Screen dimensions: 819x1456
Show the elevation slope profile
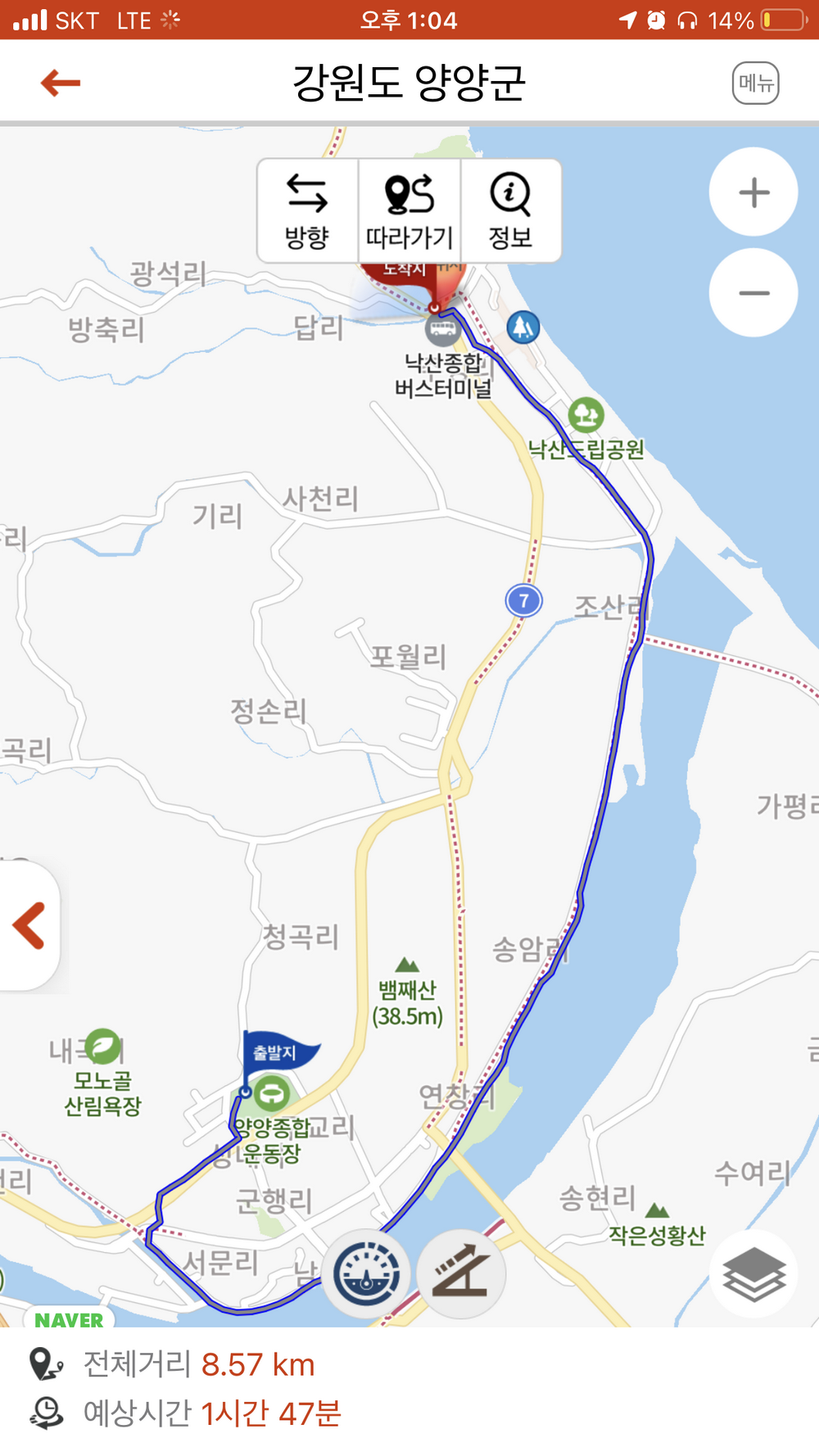[x=461, y=1274]
